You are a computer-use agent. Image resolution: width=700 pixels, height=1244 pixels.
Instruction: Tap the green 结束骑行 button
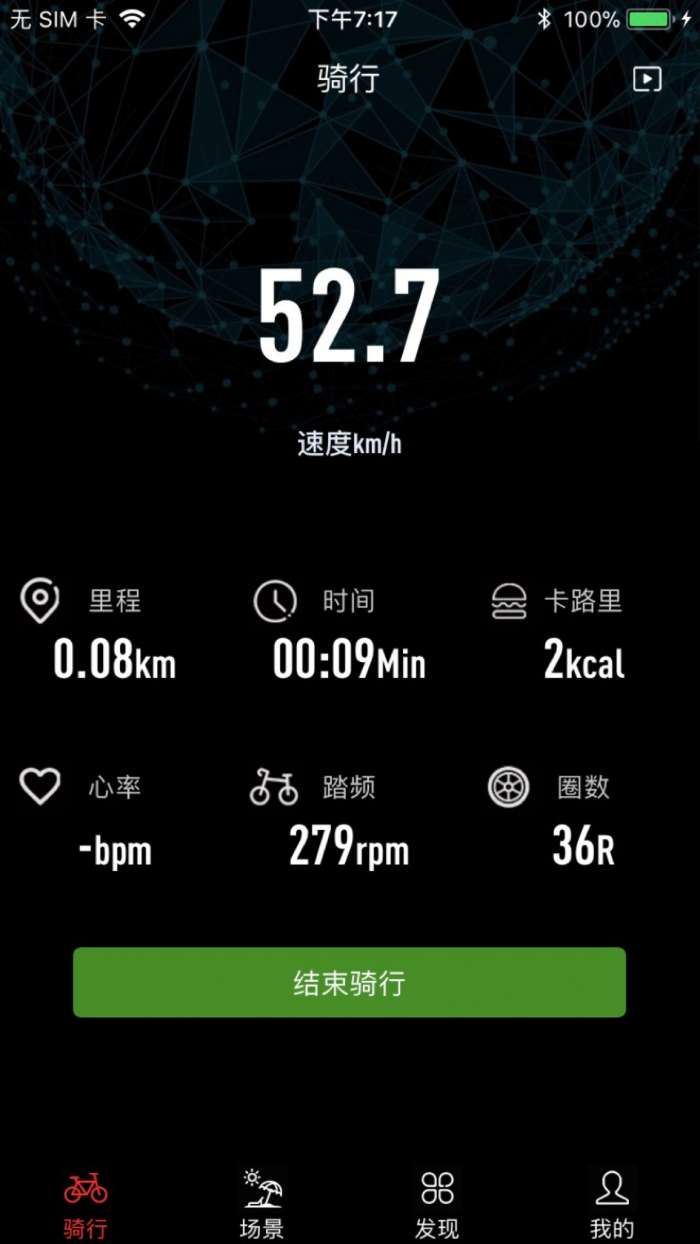(349, 982)
